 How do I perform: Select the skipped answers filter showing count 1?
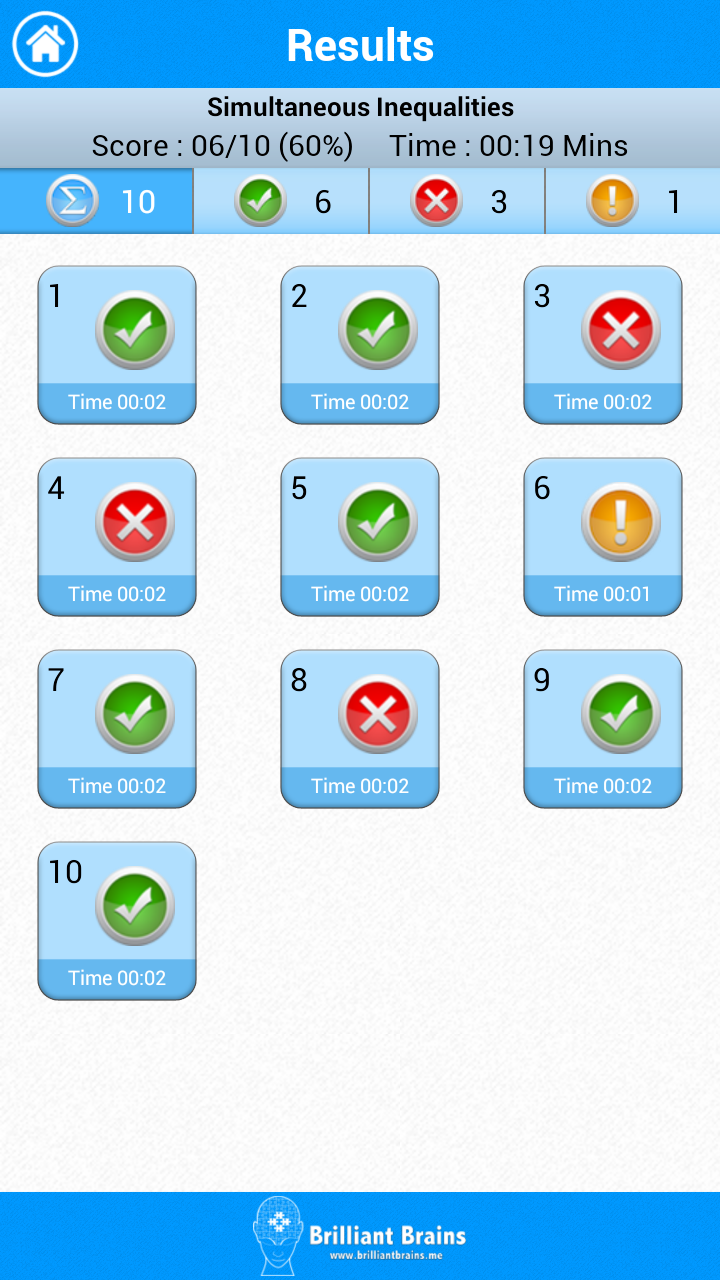click(612, 200)
